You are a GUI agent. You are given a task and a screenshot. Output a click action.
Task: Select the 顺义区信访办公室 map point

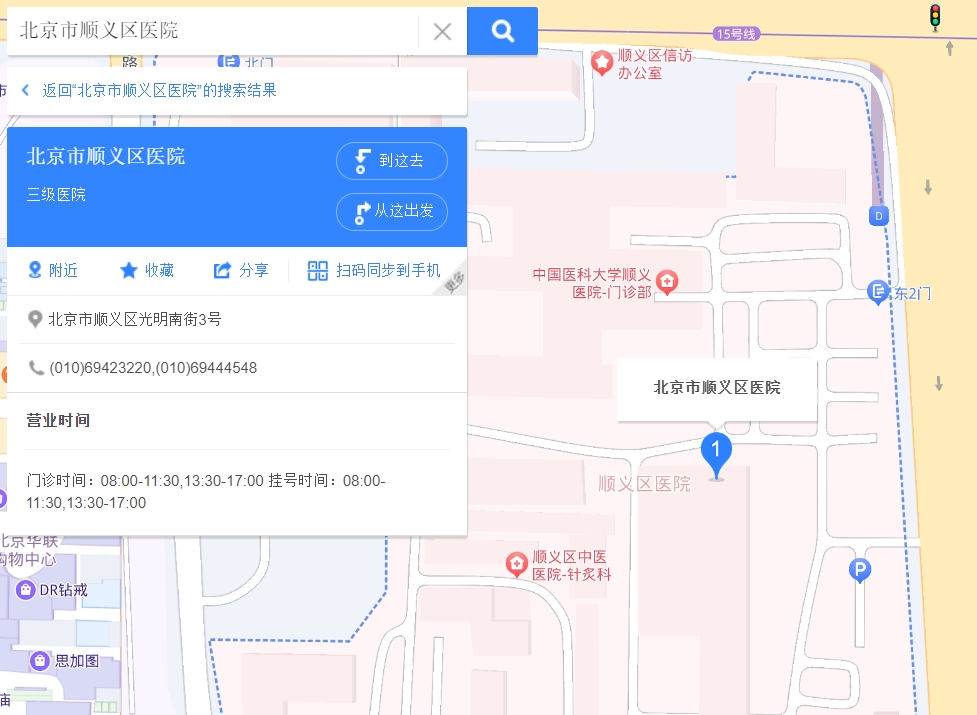click(603, 64)
